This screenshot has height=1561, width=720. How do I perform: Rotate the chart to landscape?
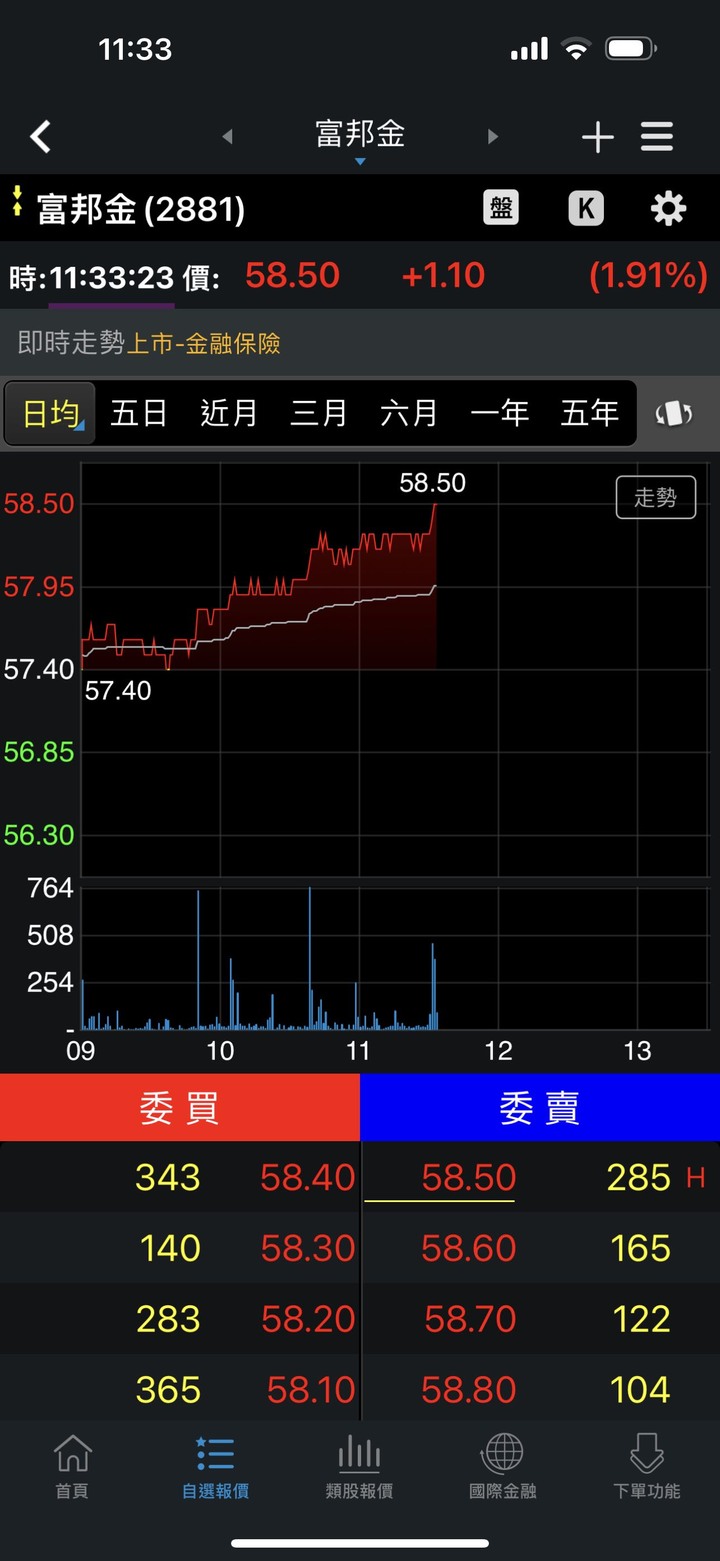point(674,413)
